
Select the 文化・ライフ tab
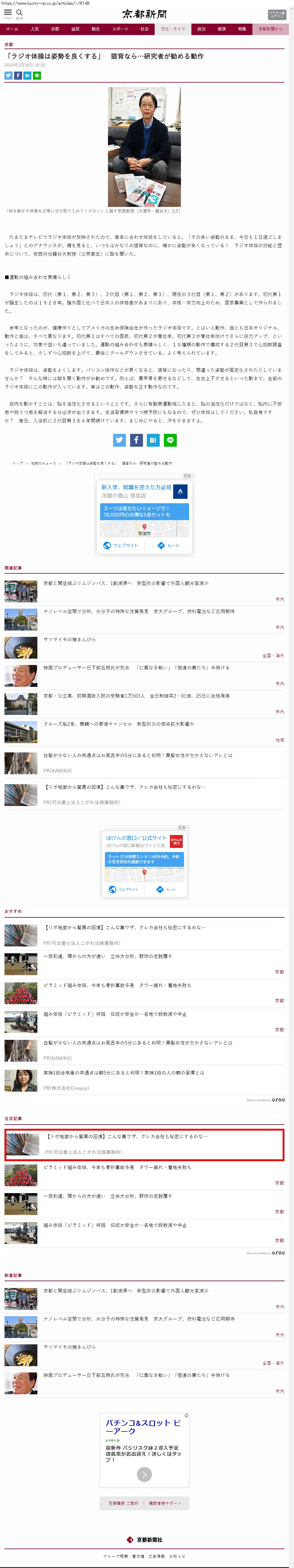[x=173, y=29]
